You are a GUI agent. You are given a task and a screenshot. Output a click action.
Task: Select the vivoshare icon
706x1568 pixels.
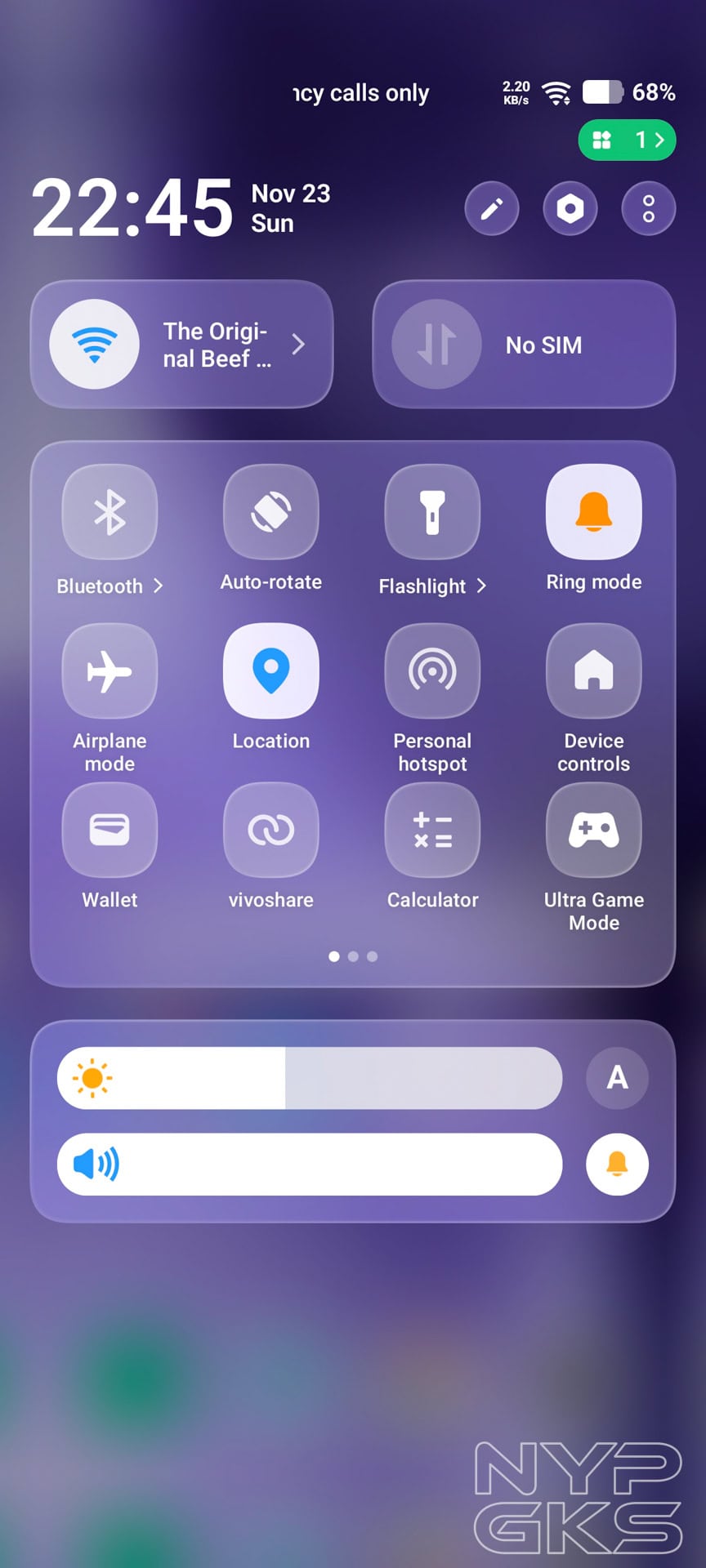pos(270,829)
